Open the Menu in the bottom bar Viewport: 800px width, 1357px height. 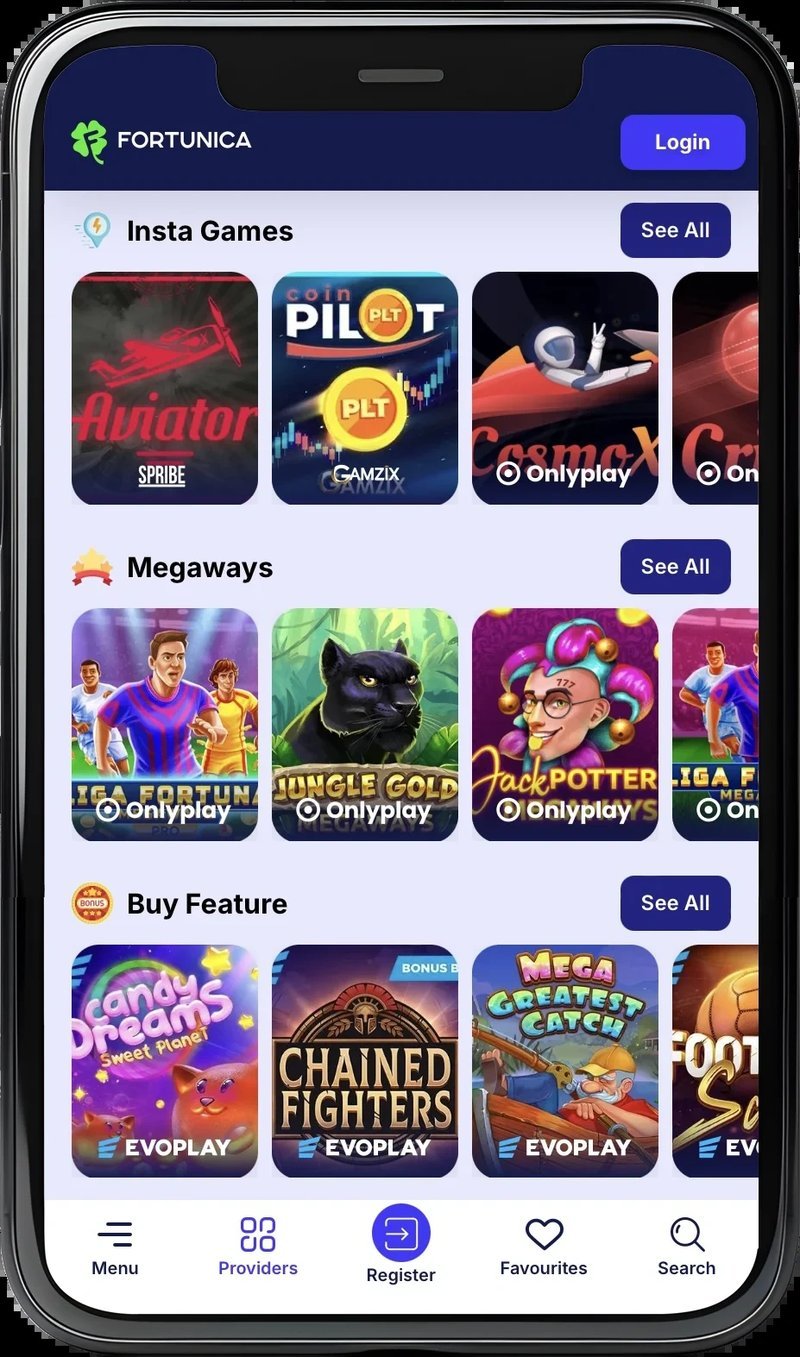click(115, 1248)
